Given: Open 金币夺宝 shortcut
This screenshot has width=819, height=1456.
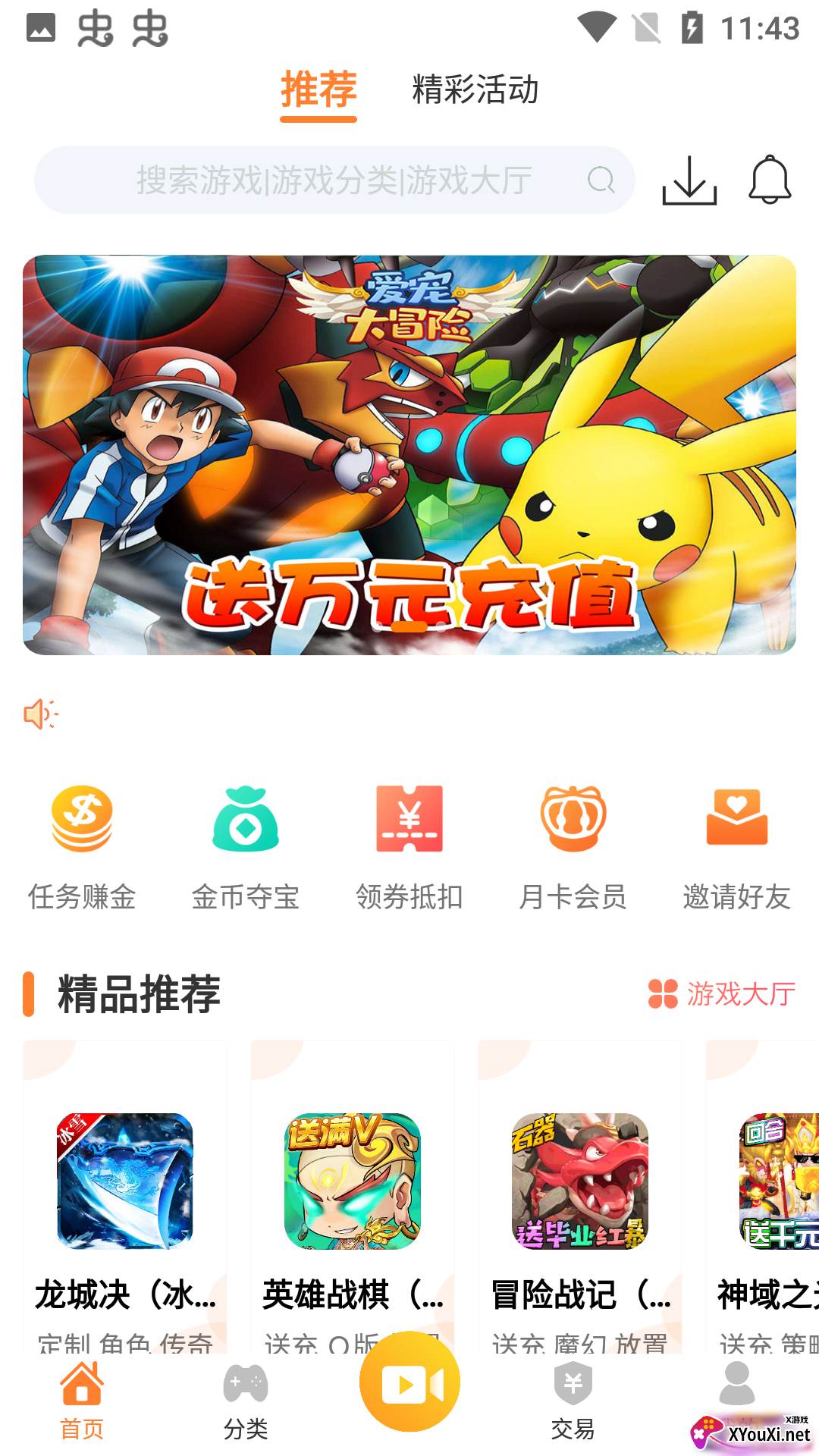Looking at the screenshot, I should (246, 847).
